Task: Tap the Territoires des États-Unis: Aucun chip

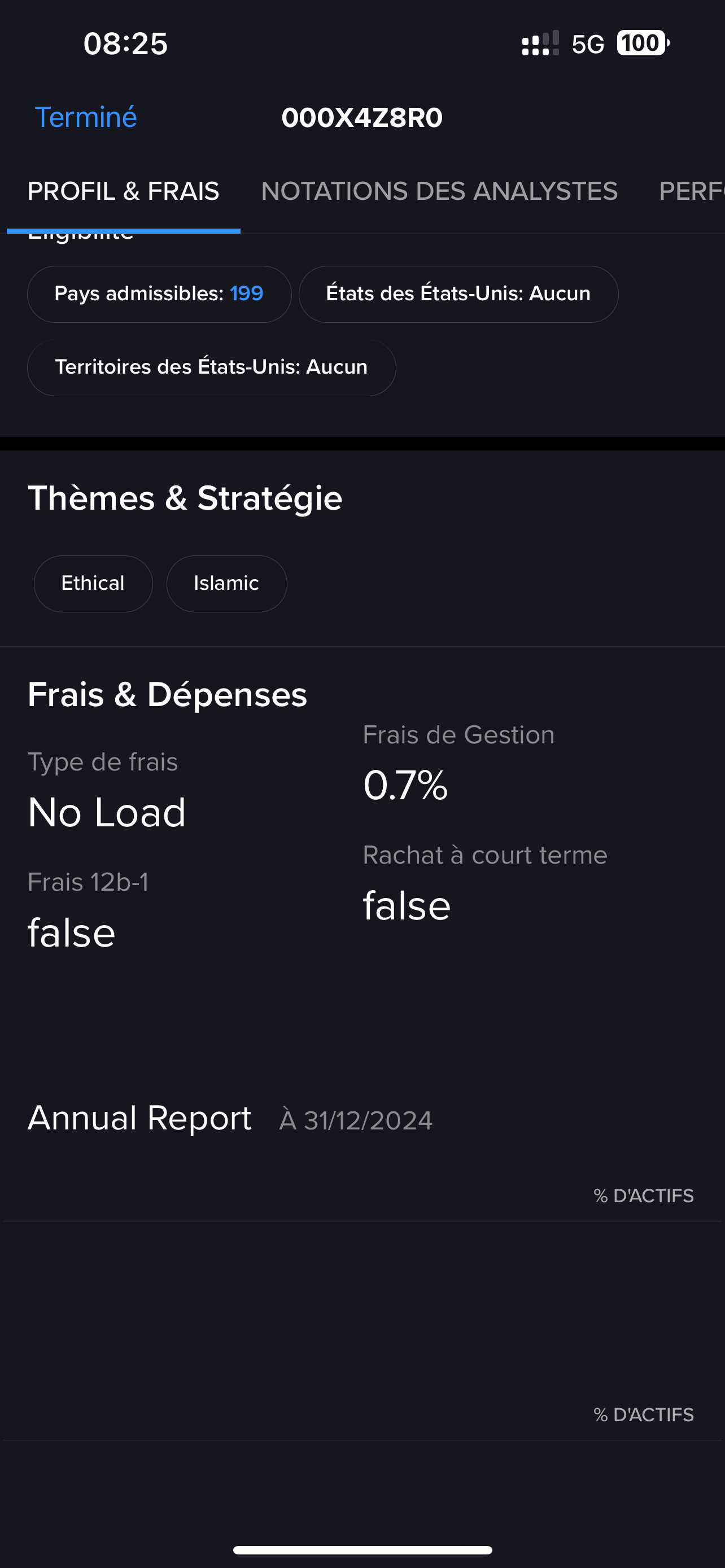Action: (x=211, y=367)
